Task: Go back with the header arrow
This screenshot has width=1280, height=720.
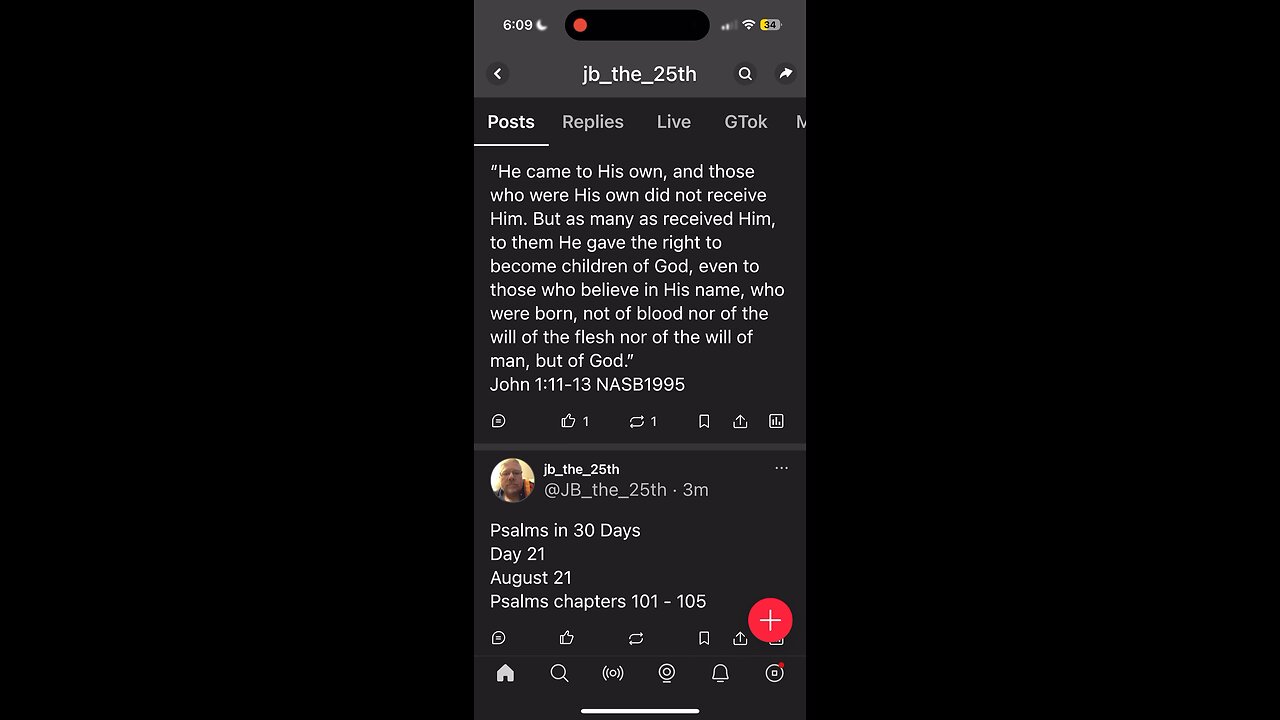Action: 498,74
